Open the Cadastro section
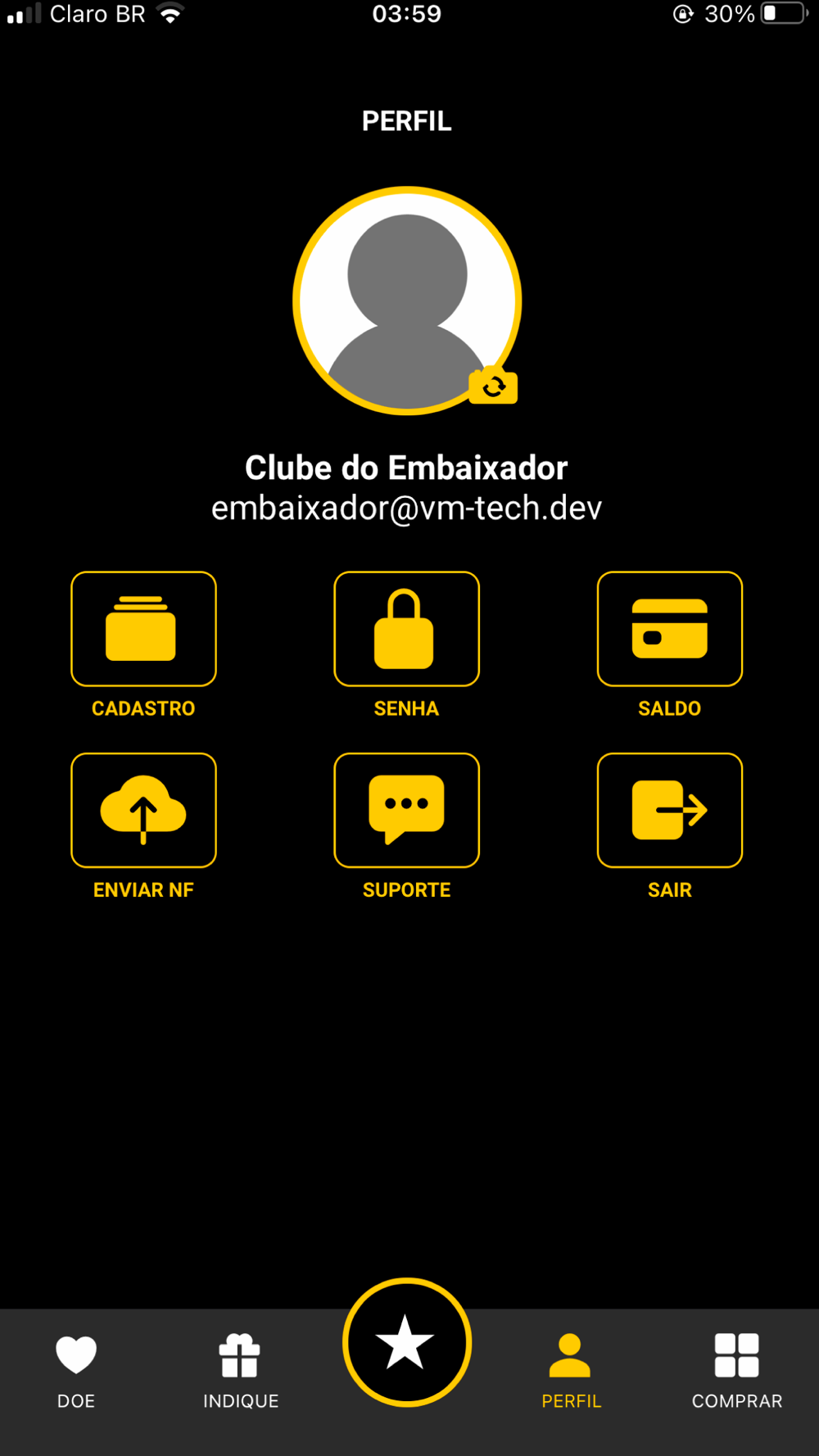Screen dimensions: 819x1456 [143, 629]
